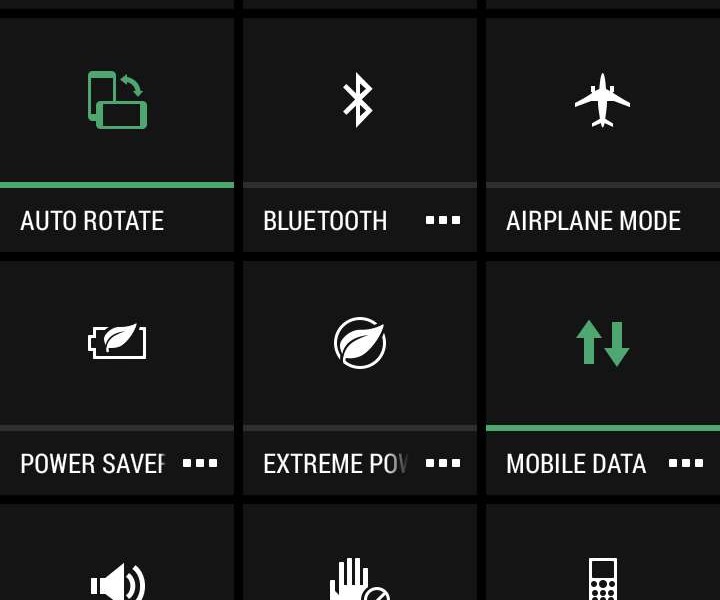This screenshot has height=600, width=720.
Task: Expand Power Saver settings dots
Action: tap(200, 463)
